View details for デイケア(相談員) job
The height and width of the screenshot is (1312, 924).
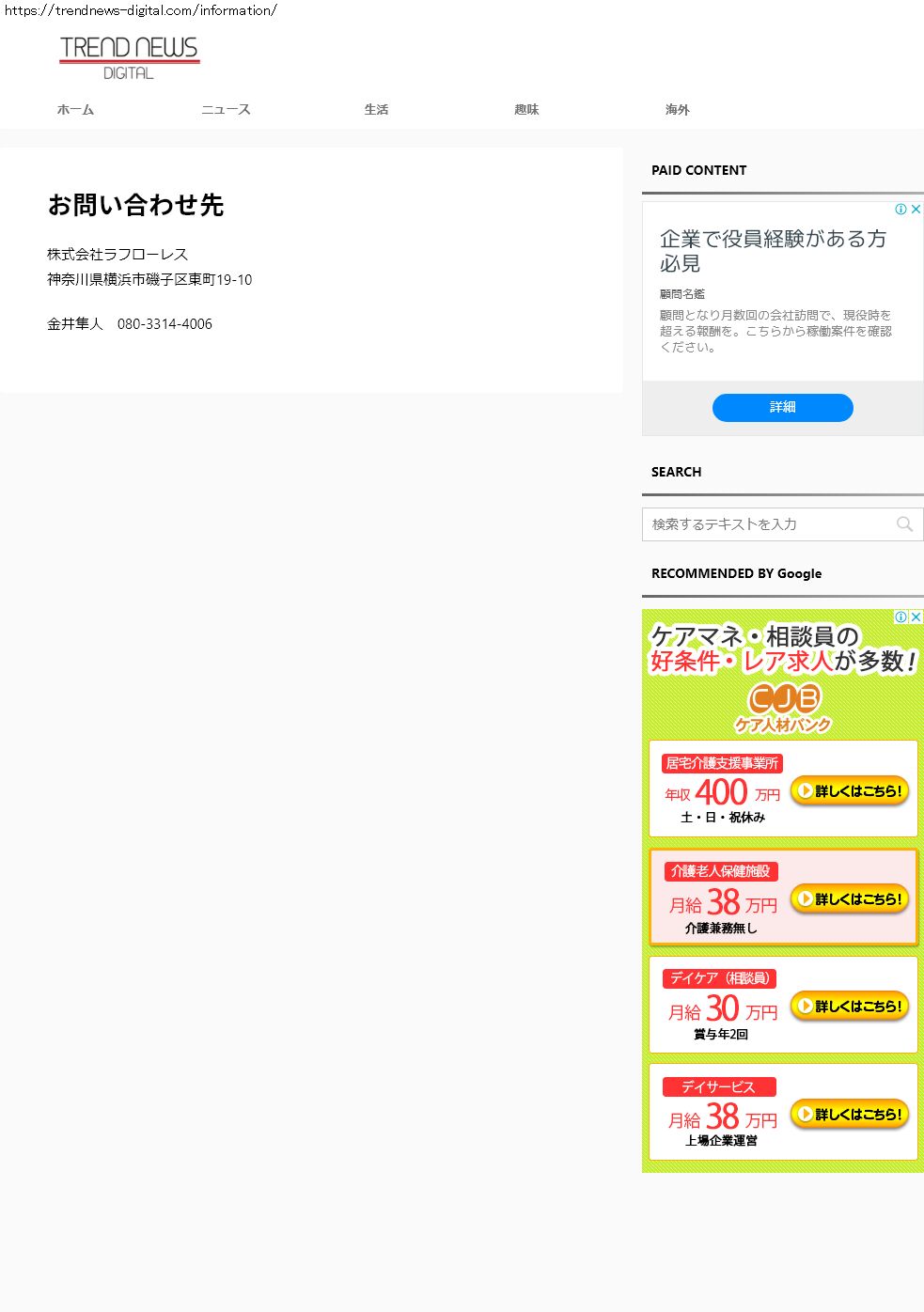[x=850, y=1006]
